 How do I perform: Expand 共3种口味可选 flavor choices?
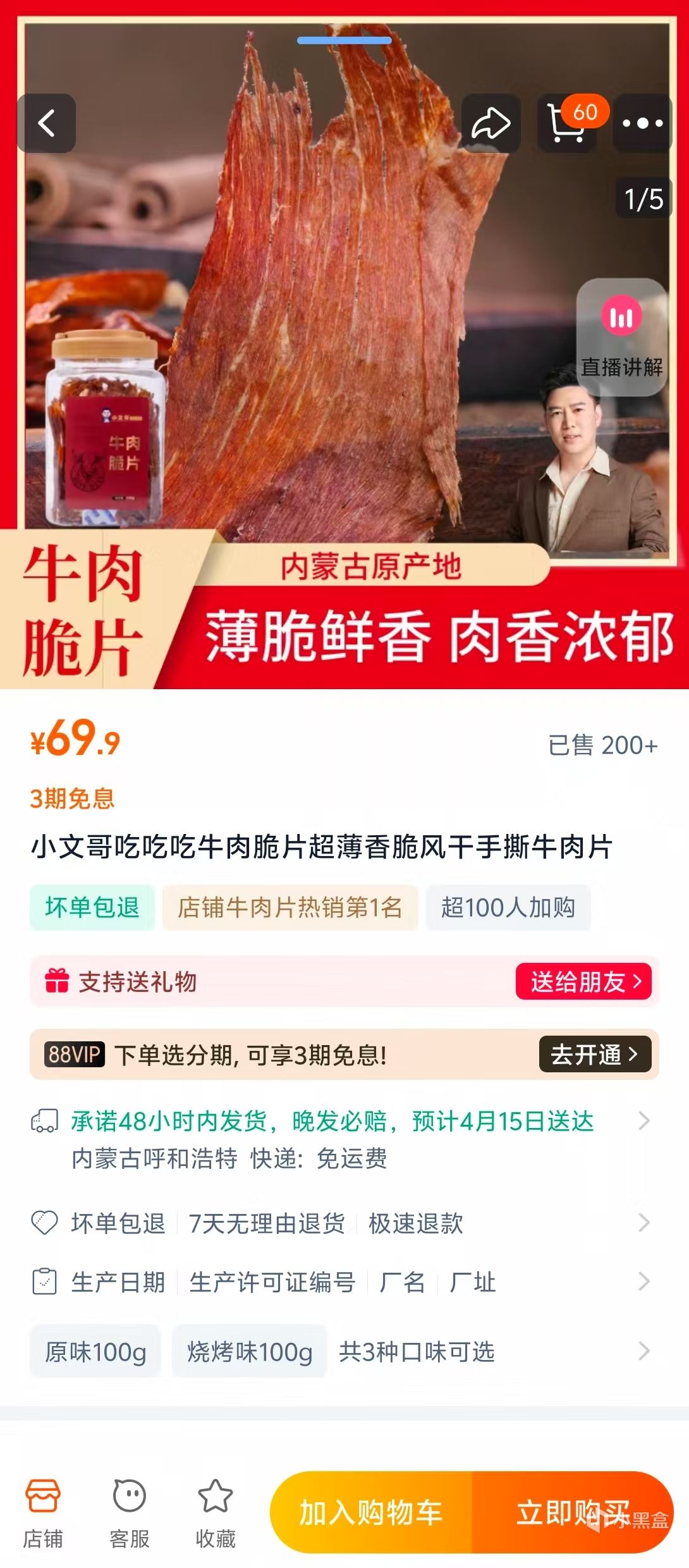[417, 1351]
